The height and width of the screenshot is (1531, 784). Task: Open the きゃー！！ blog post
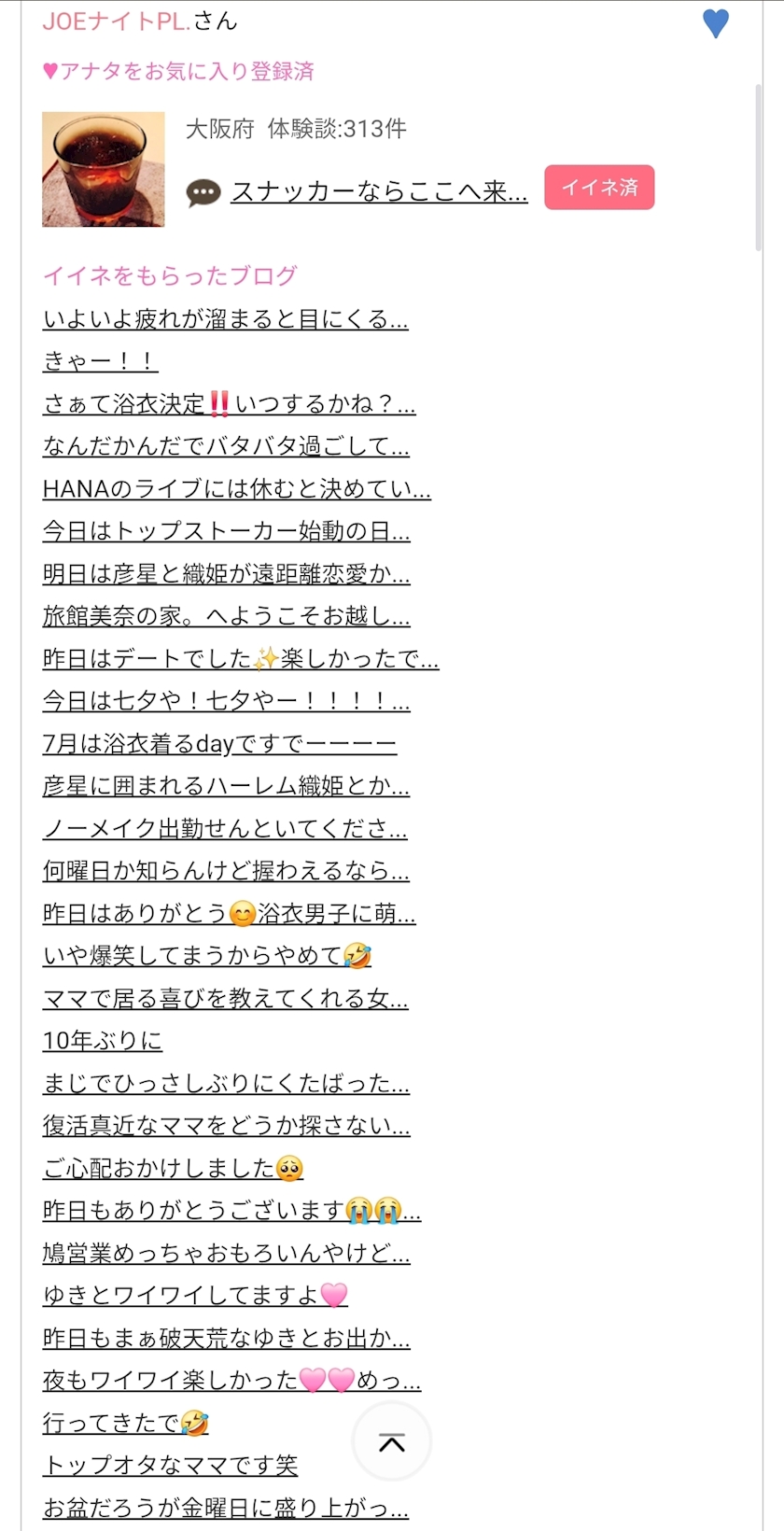pyautogui.click(x=100, y=361)
